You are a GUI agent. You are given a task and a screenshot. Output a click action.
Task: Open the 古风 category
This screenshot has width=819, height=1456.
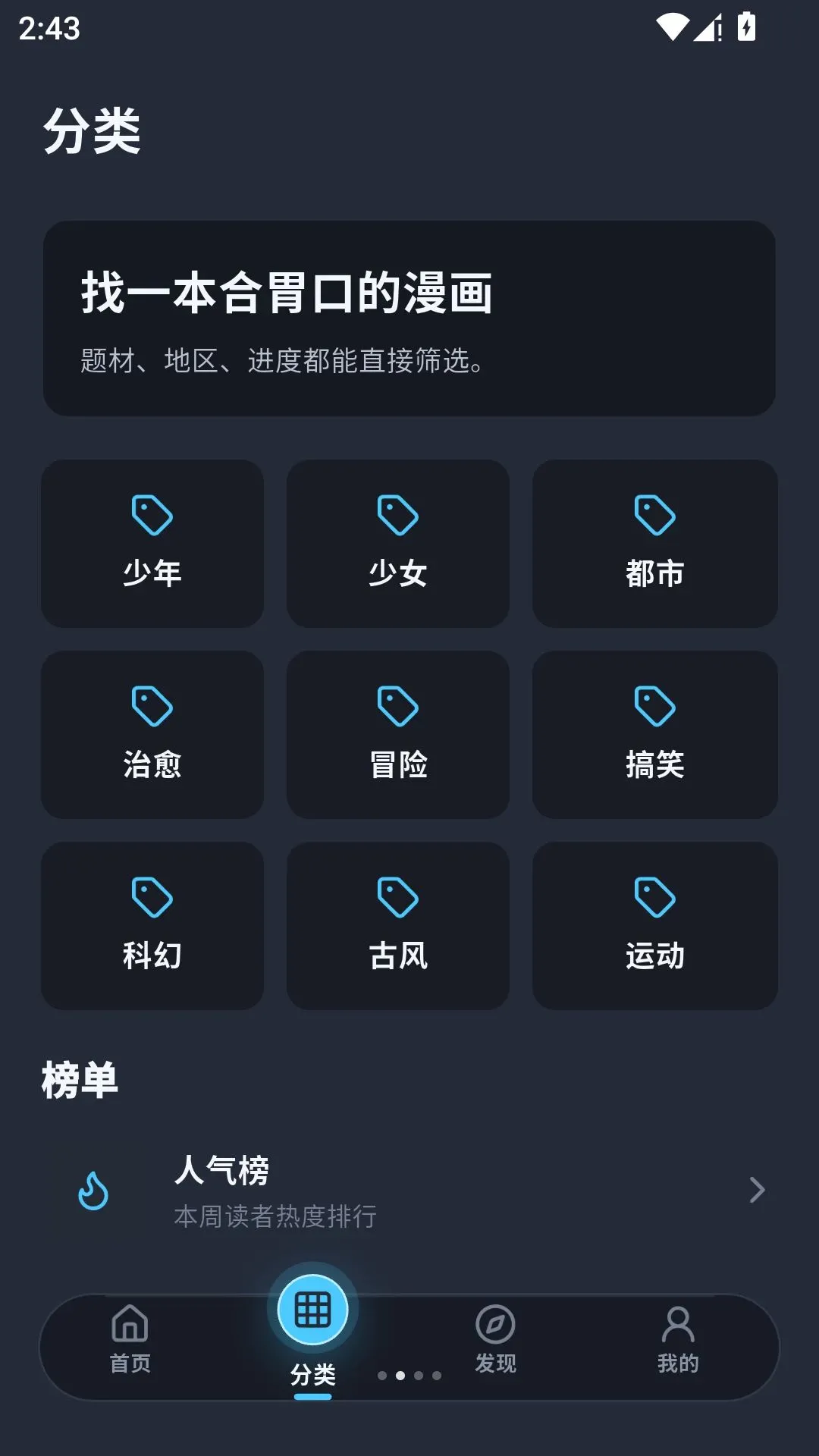tap(398, 925)
